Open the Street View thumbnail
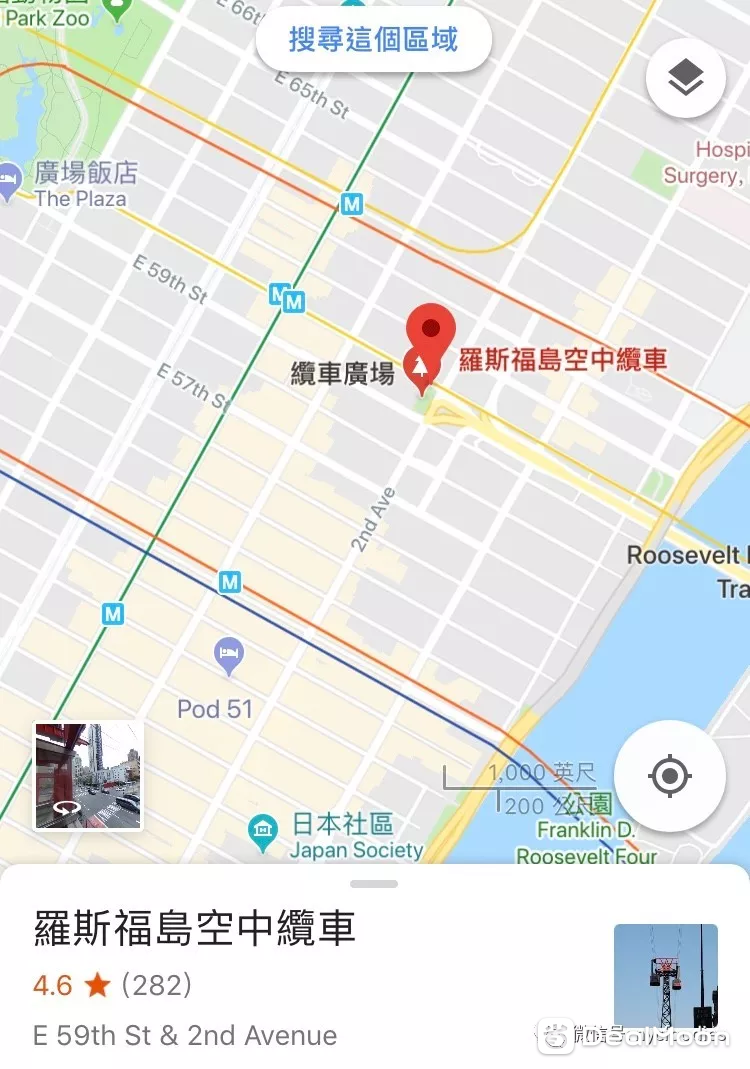This screenshot has height=1069, width=750. [x=89, y=776]
